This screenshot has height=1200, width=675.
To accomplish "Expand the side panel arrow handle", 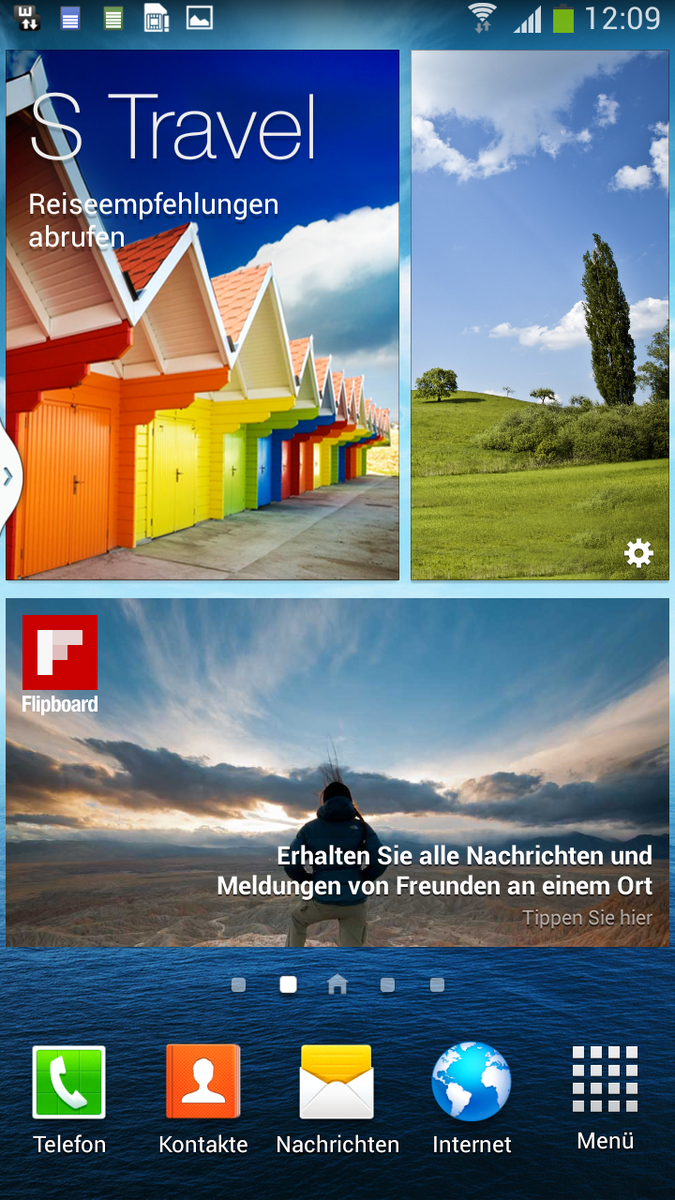I will click(x=9, y=476).
